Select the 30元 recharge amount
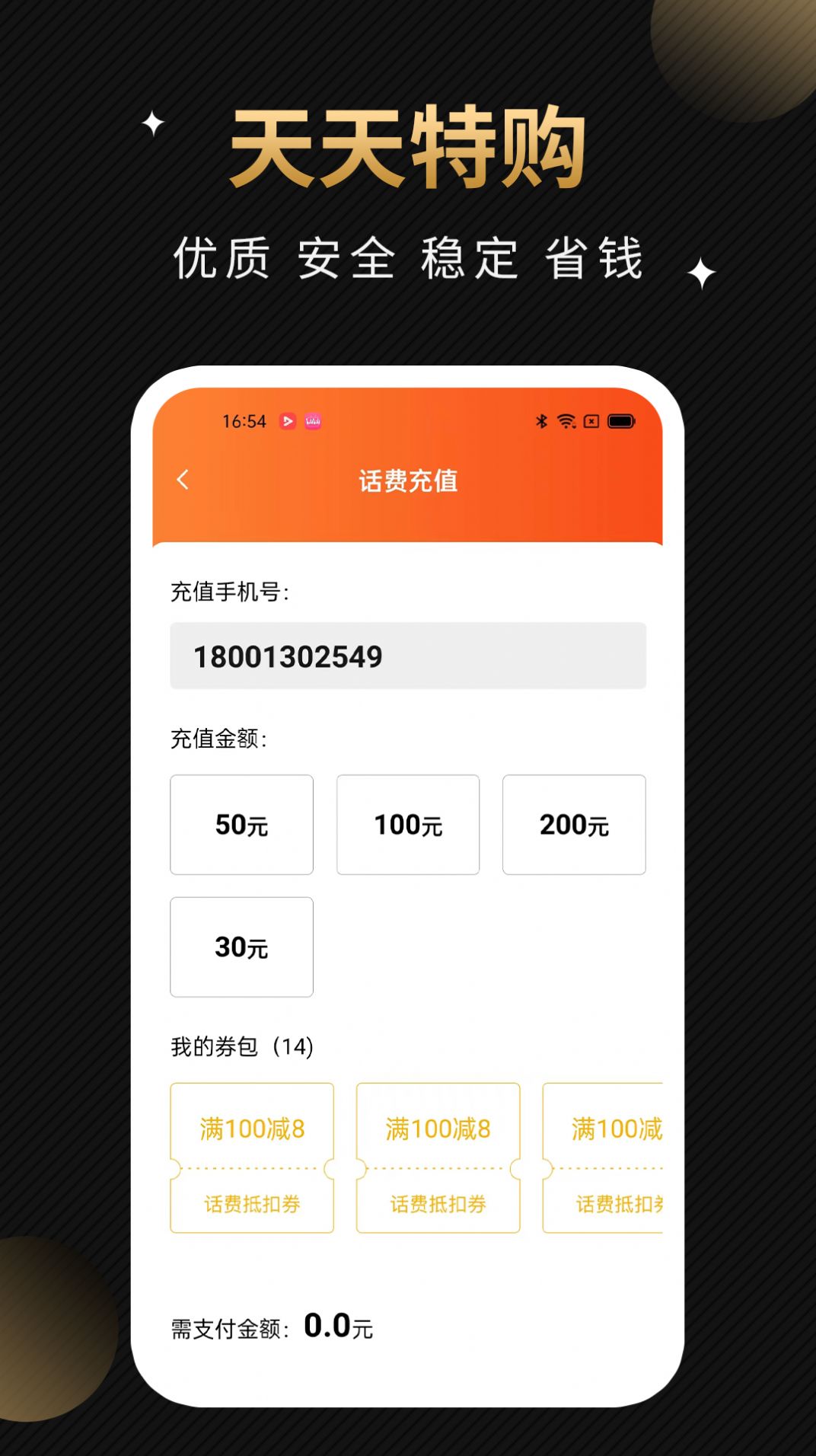 [241, 947]
